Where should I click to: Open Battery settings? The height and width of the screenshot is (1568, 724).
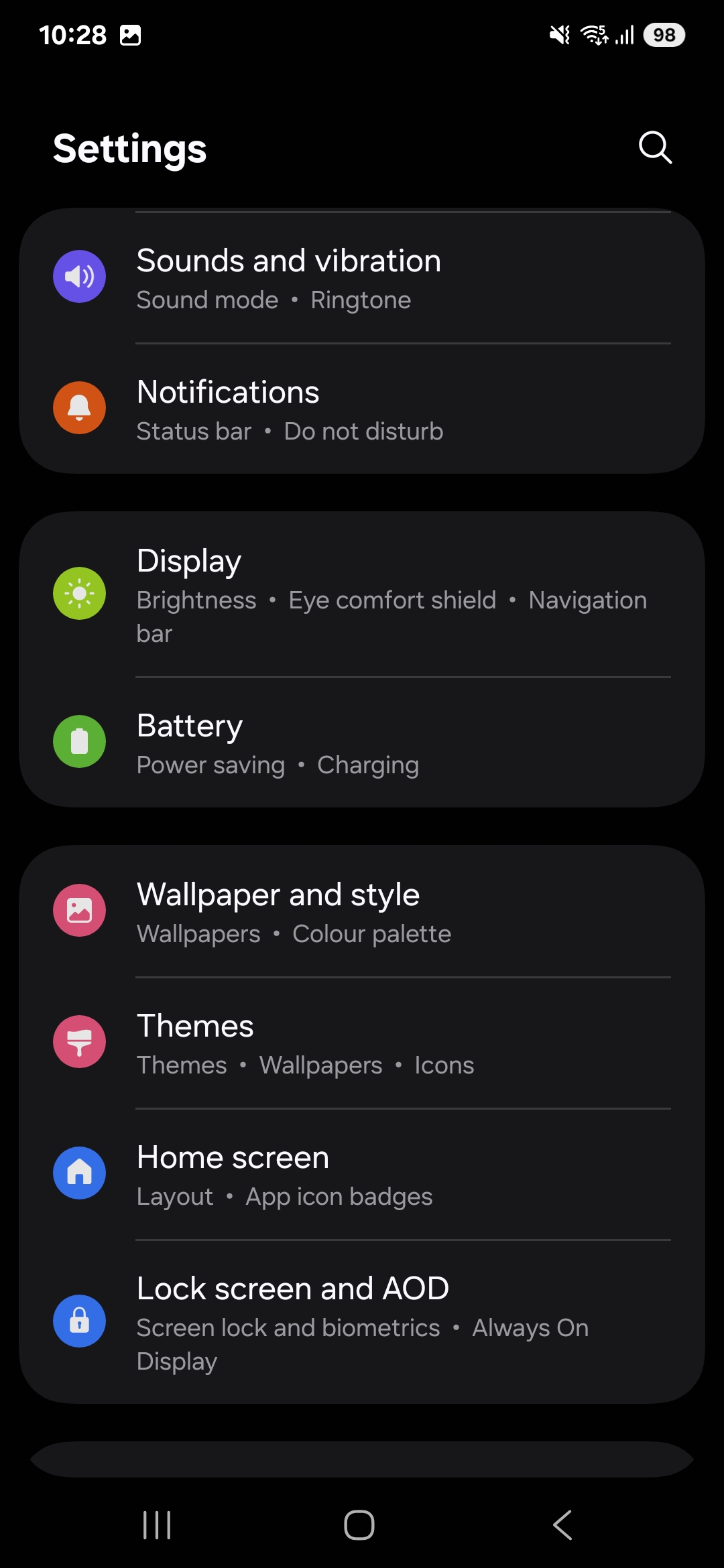point(362,742)
